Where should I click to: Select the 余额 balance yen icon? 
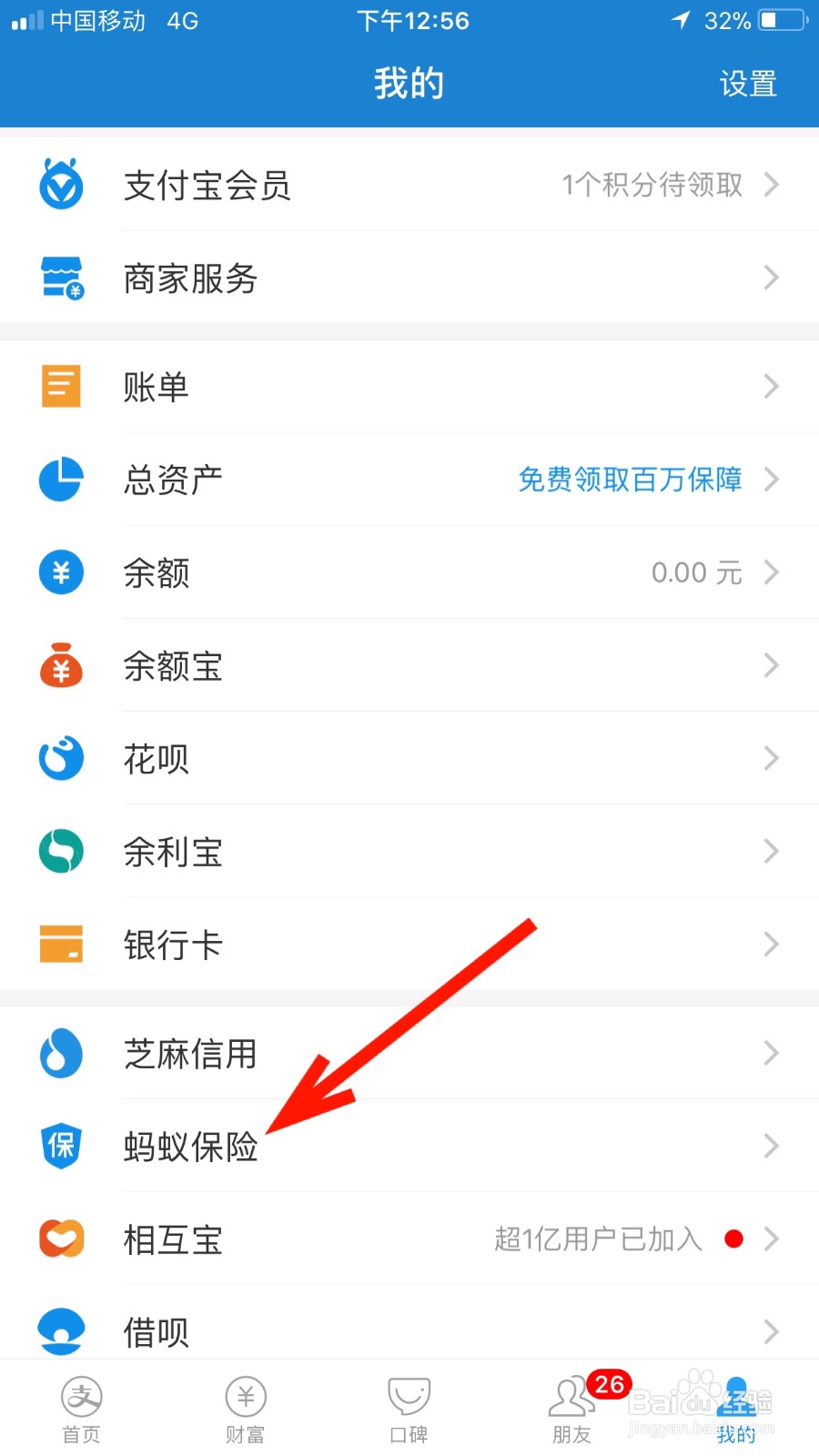pyautogui.click(x=61, y=572)
